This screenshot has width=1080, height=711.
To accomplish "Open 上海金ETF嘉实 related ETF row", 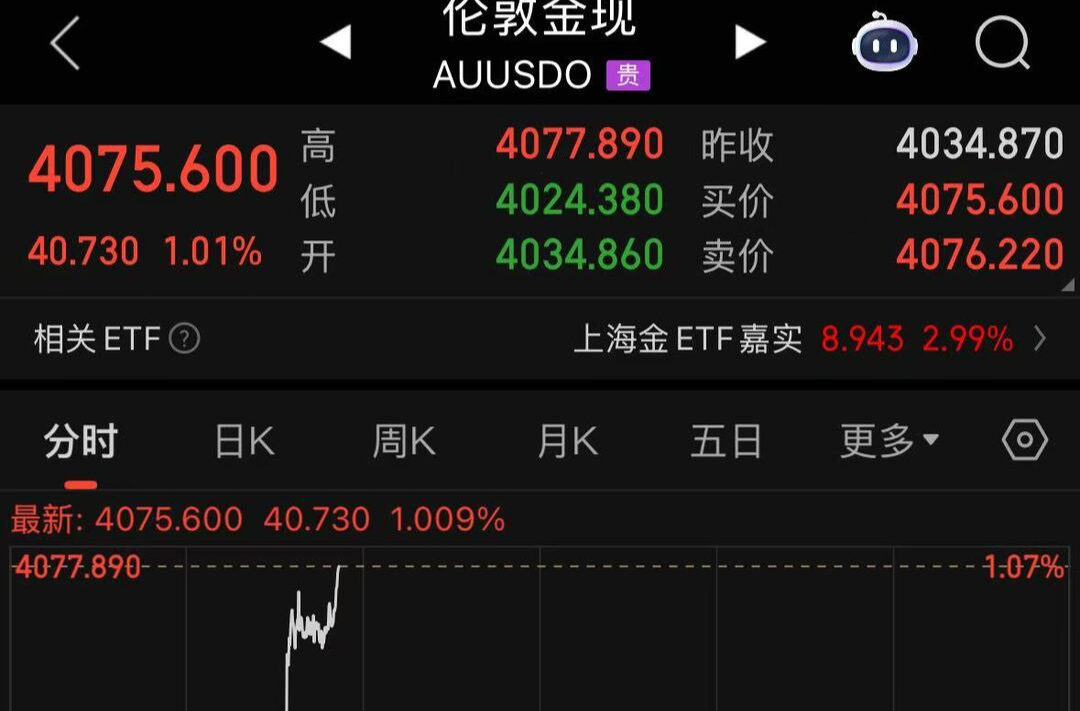I will click(808, 339).
